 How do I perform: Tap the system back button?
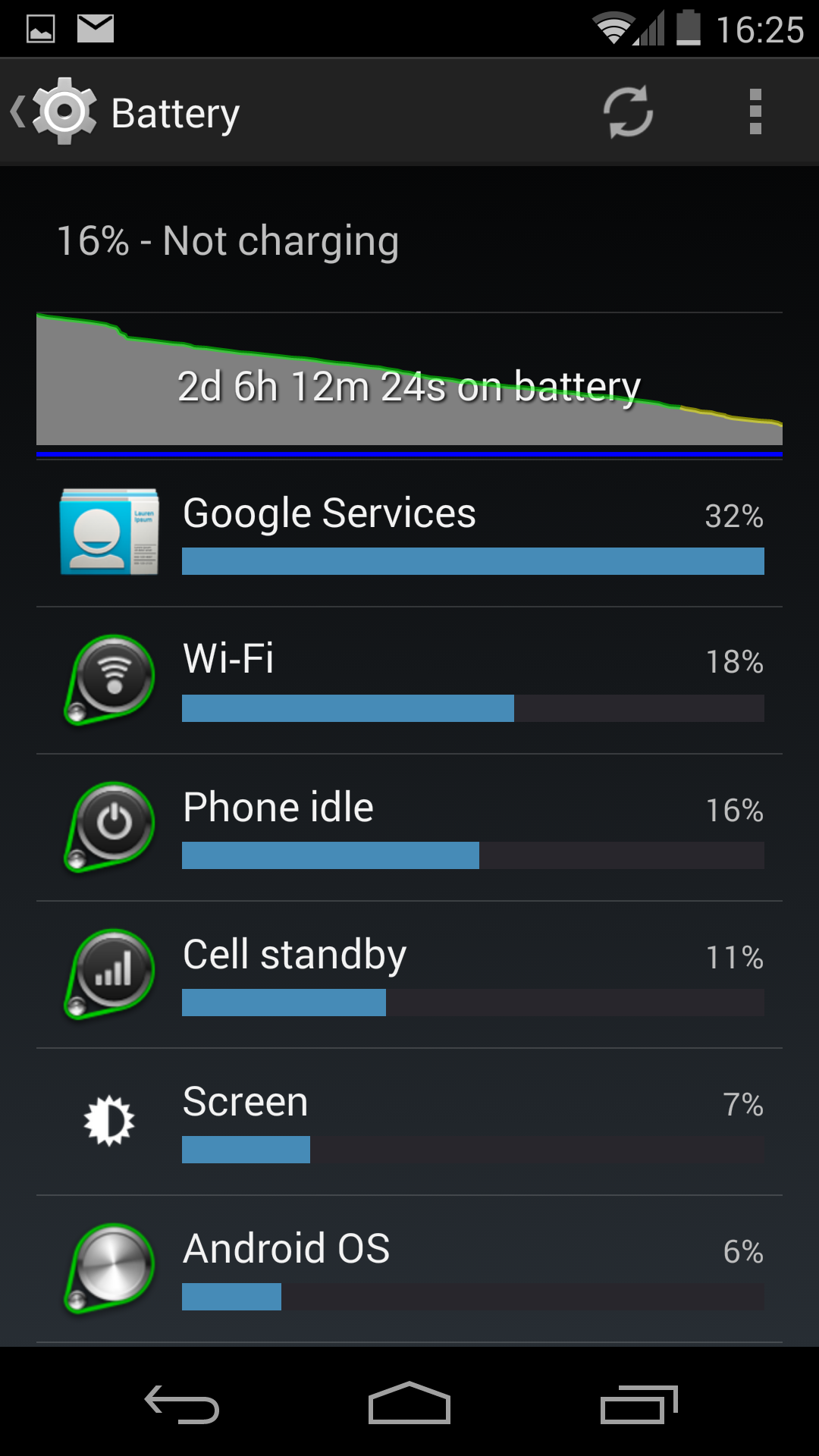tap(182, 1404)
